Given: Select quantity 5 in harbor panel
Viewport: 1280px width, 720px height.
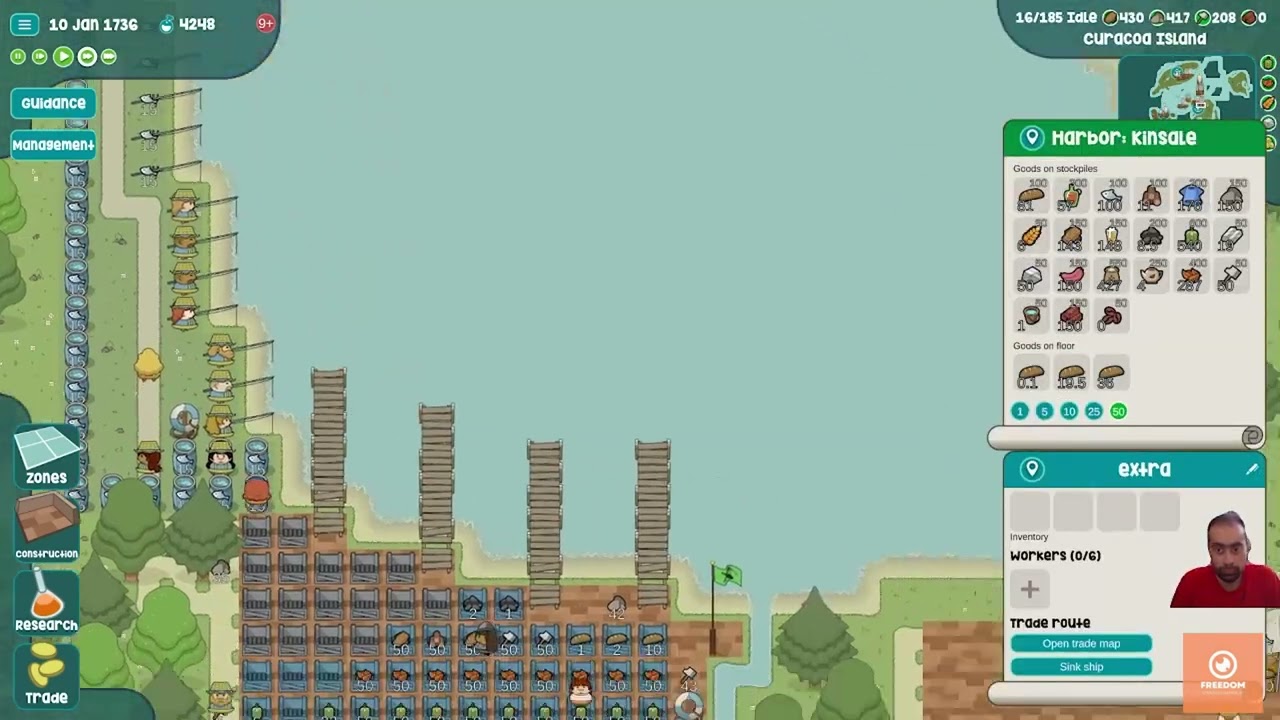Looking at the screenshot, I should 1044,412.
